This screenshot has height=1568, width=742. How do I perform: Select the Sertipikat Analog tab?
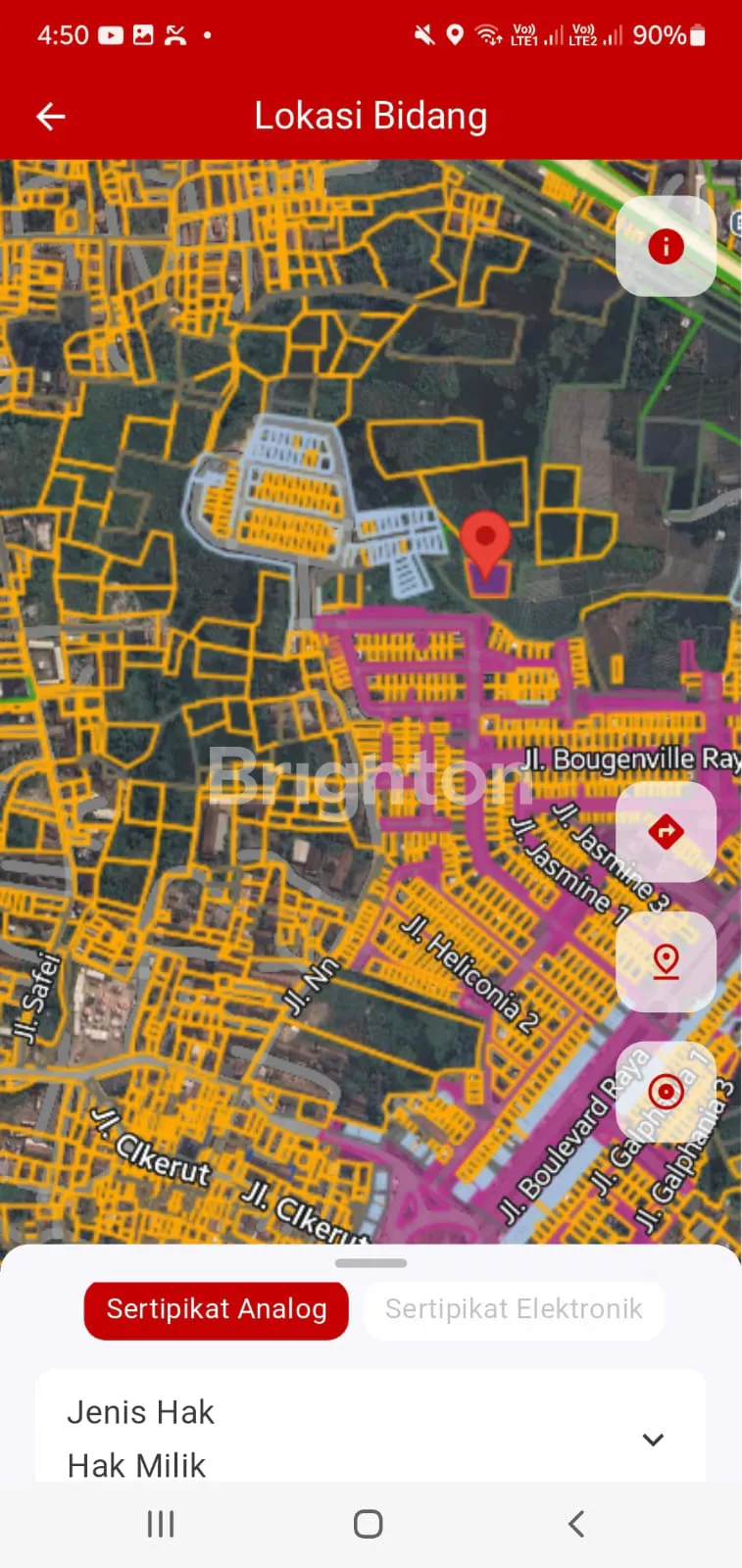point(217,1309)
